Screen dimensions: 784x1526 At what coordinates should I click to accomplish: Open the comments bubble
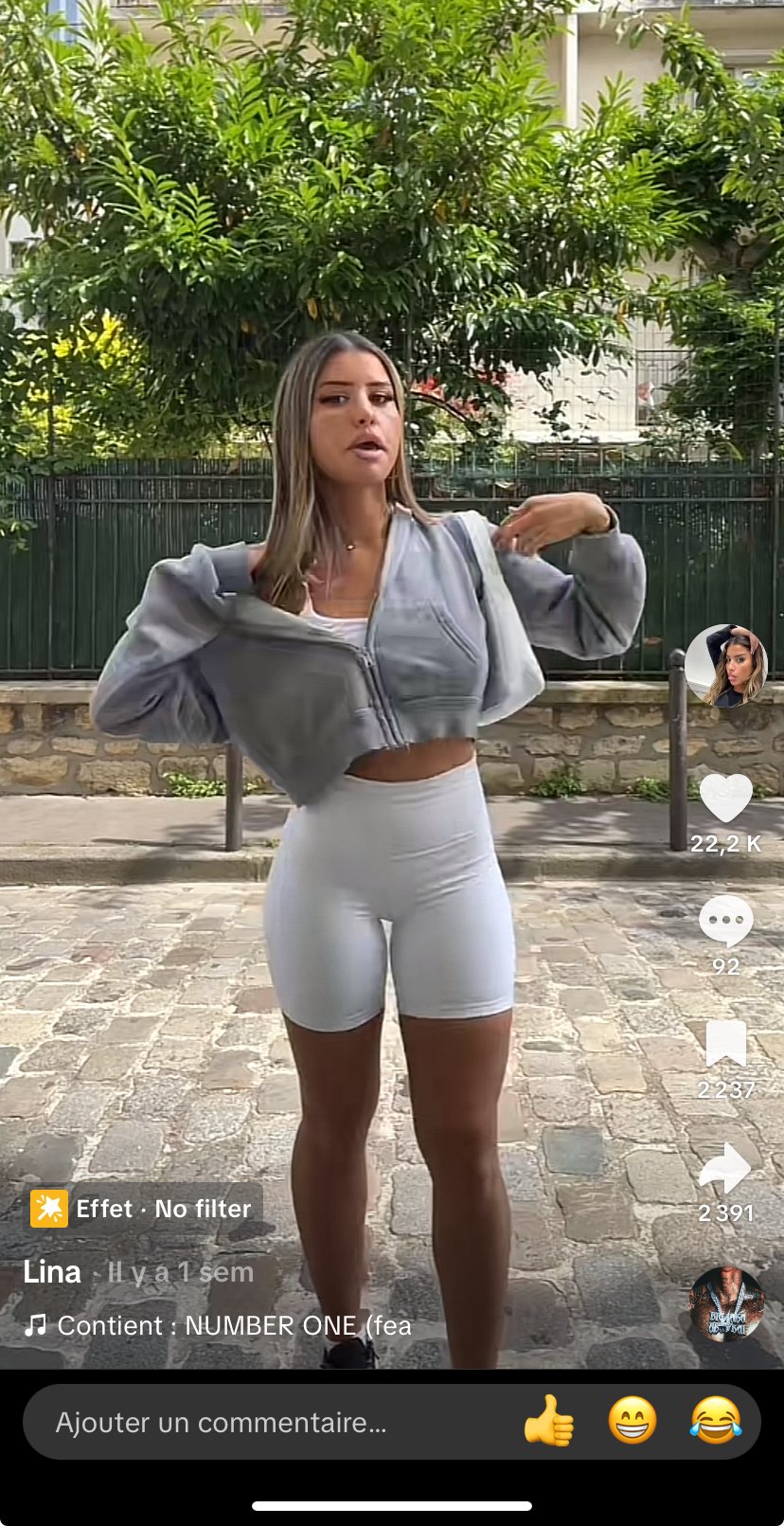725,921
